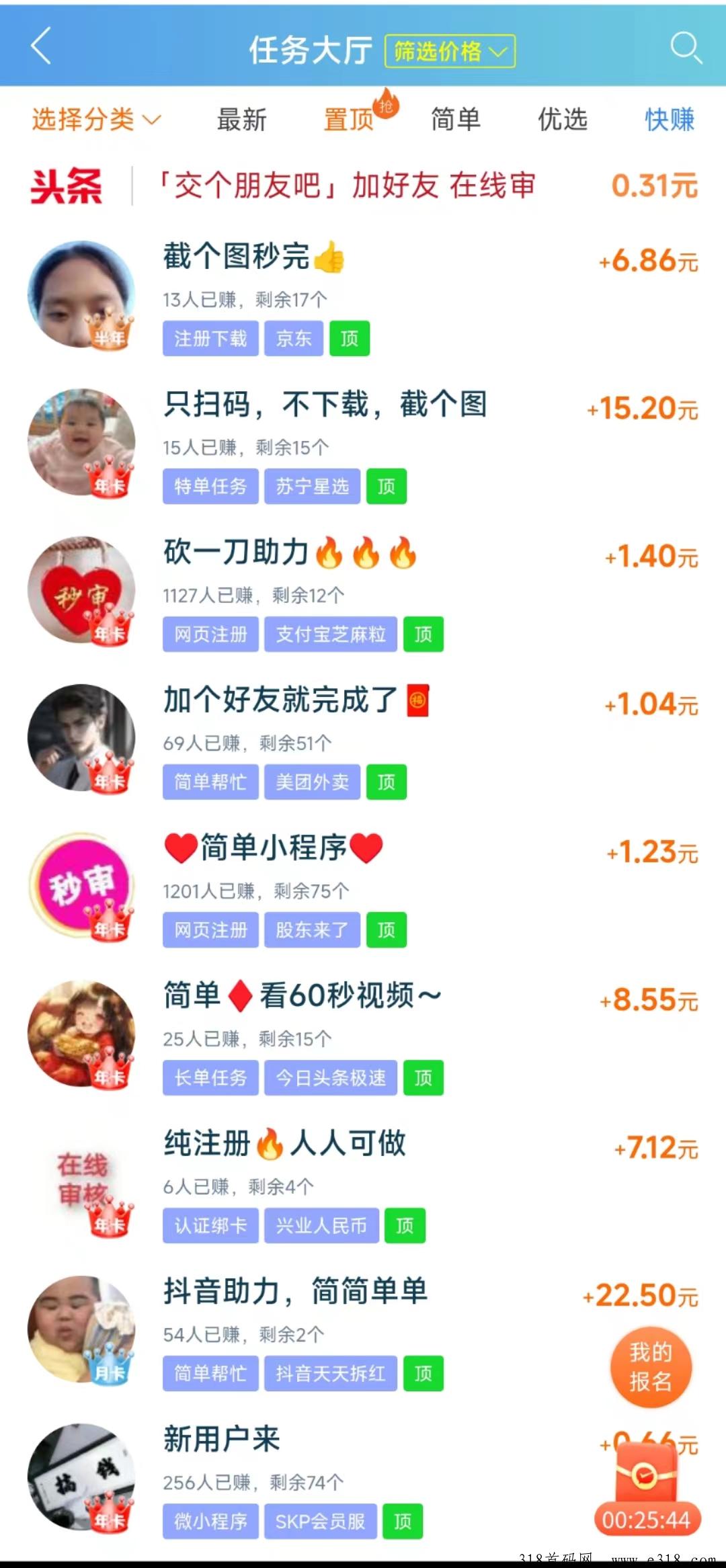Open the search magnifier icon

[686, 48]
